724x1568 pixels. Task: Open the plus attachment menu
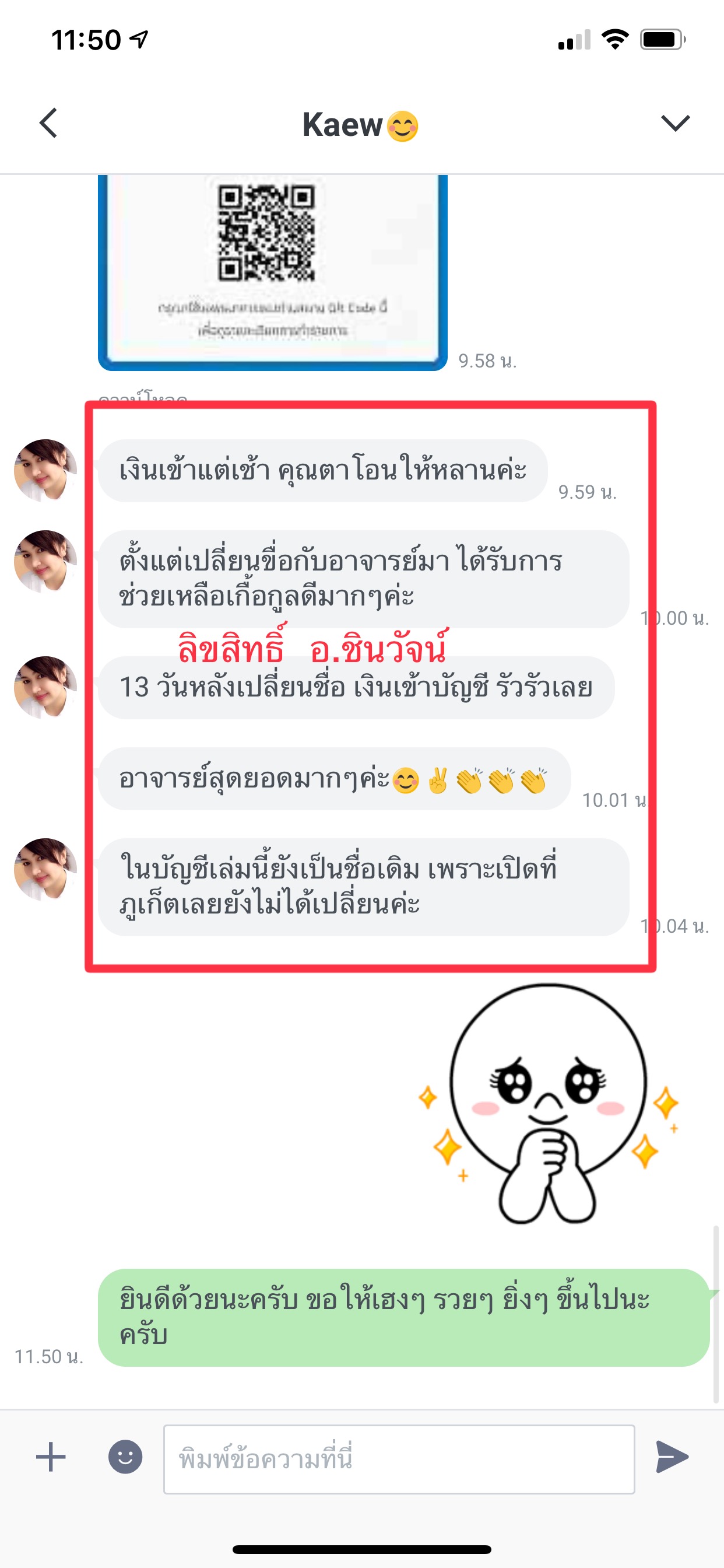pos(51,1457)
